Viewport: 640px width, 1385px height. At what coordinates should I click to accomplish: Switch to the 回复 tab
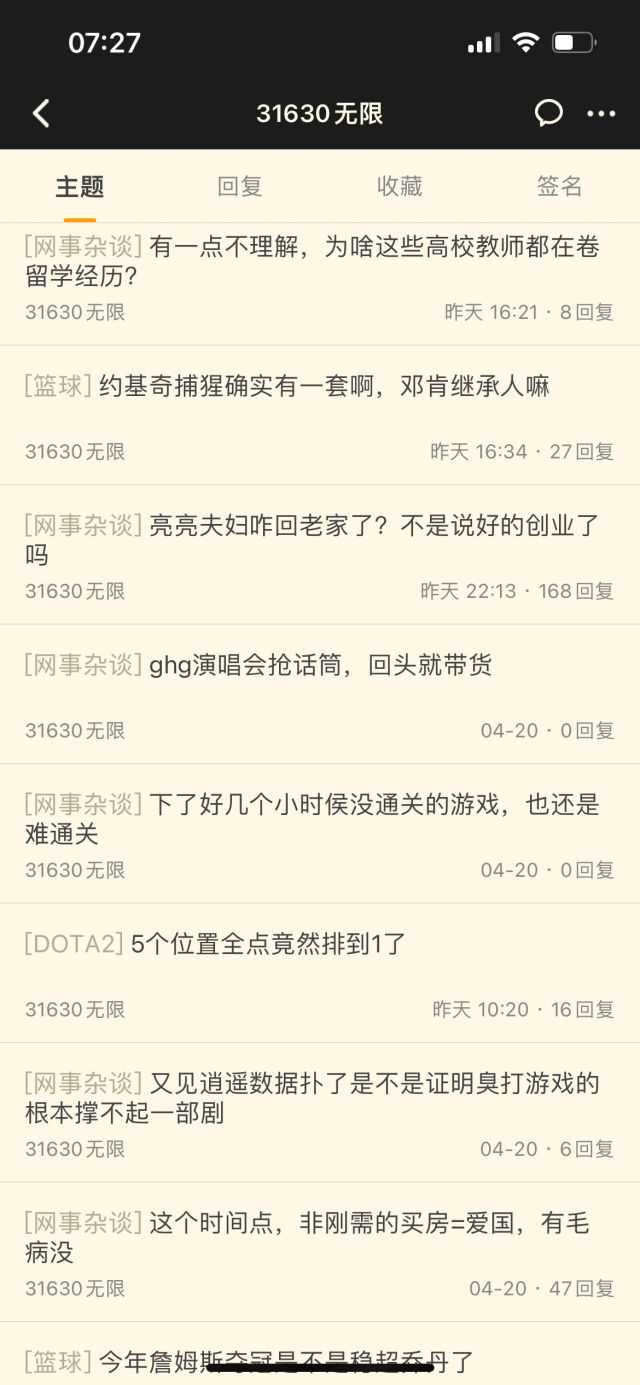(240, 186)
